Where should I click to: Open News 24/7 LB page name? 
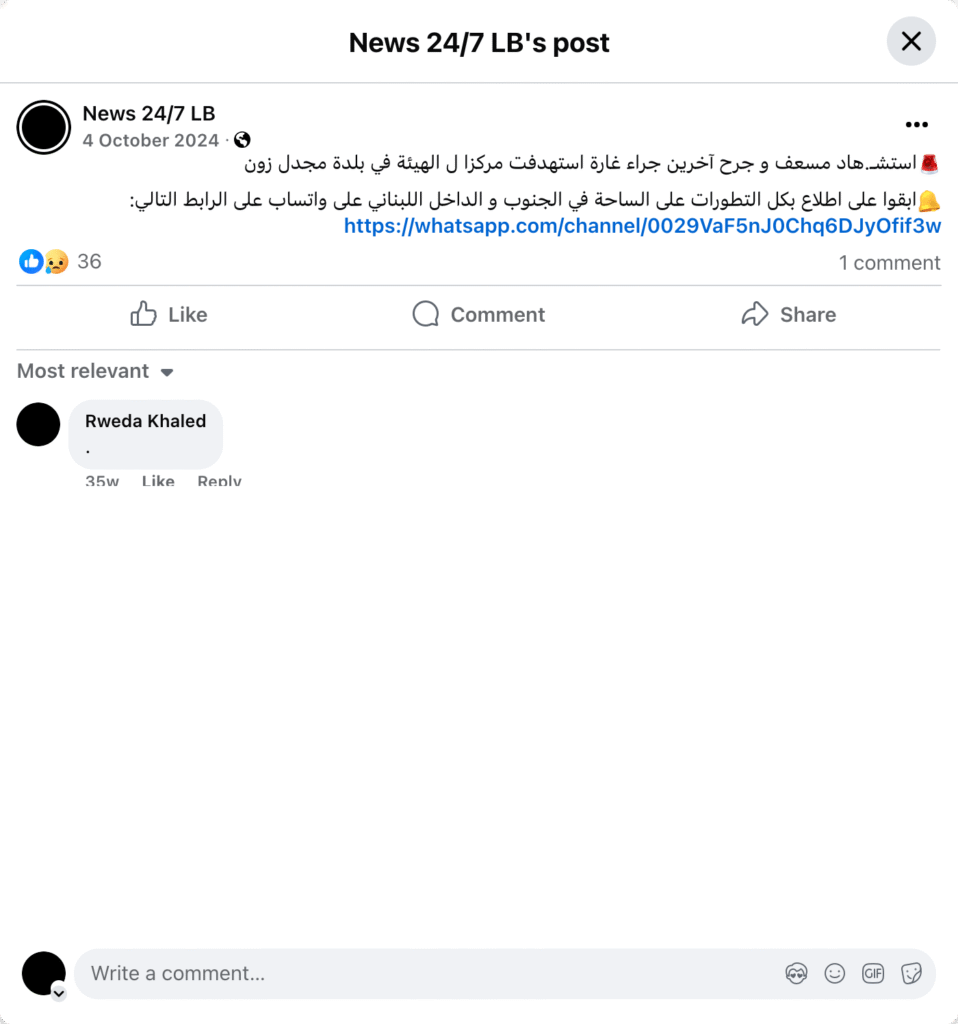[148, 114]
